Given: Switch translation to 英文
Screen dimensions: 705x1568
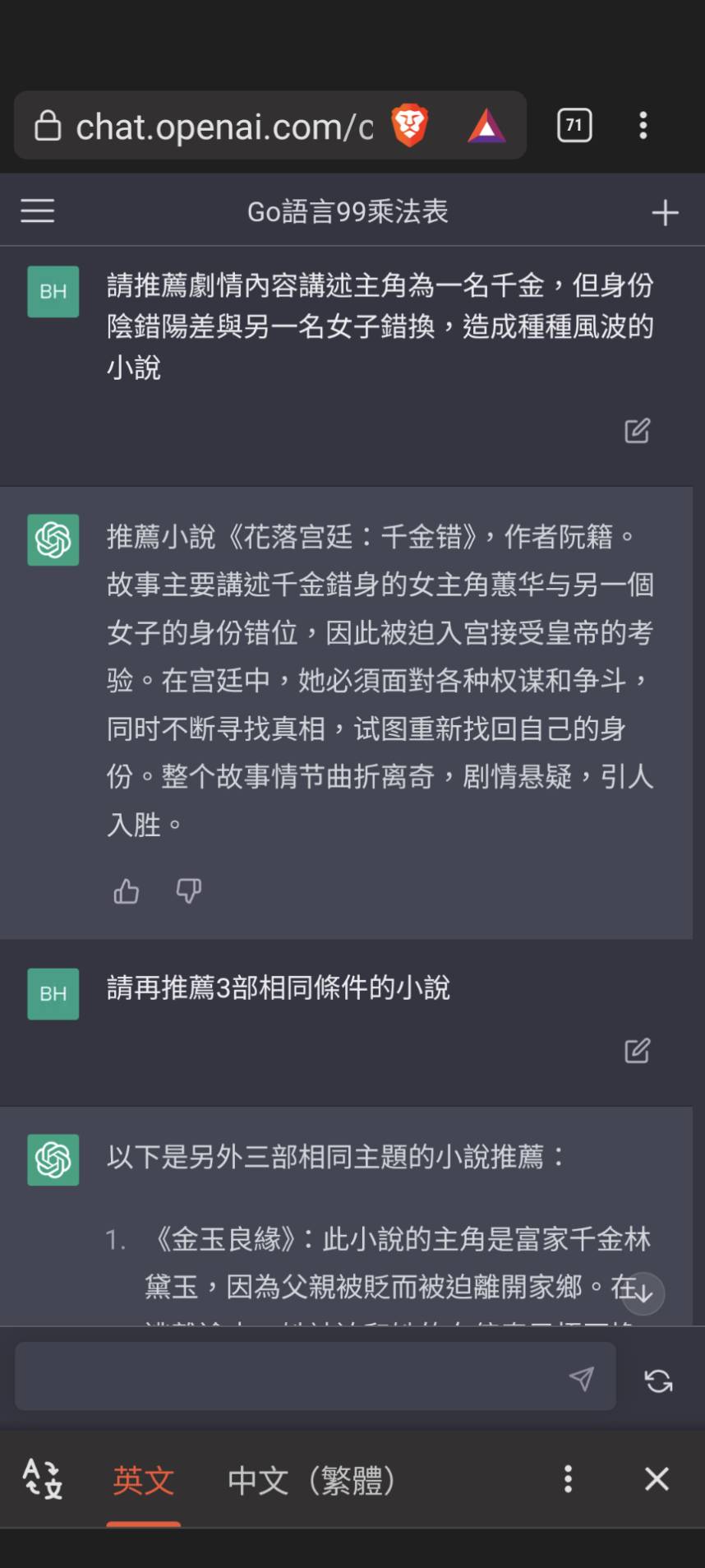Looking at the screenshot, I should click(x=144, y=1481).
